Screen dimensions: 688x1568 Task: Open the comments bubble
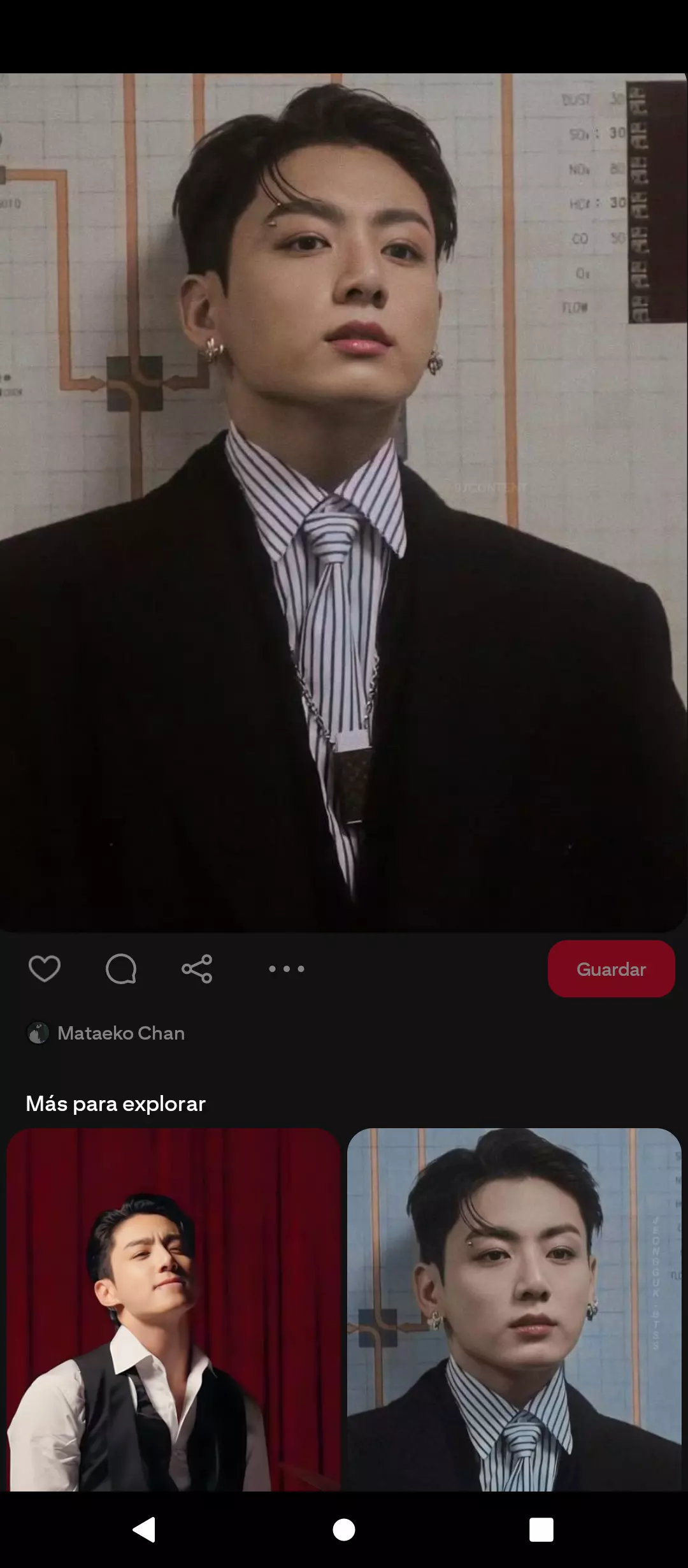pyautogui.click(x=121, y=969)
